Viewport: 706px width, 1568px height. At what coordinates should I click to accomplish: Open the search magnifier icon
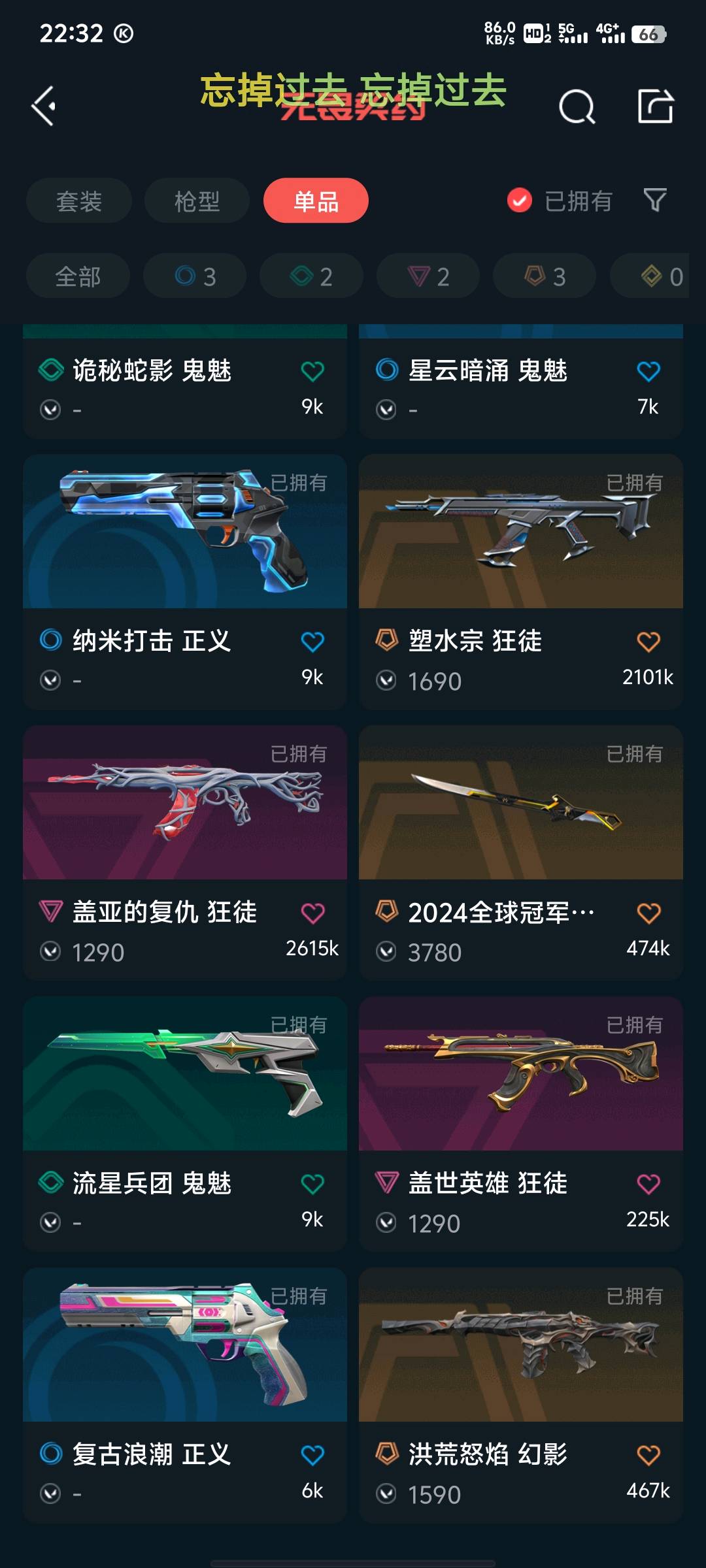[577, 106]
